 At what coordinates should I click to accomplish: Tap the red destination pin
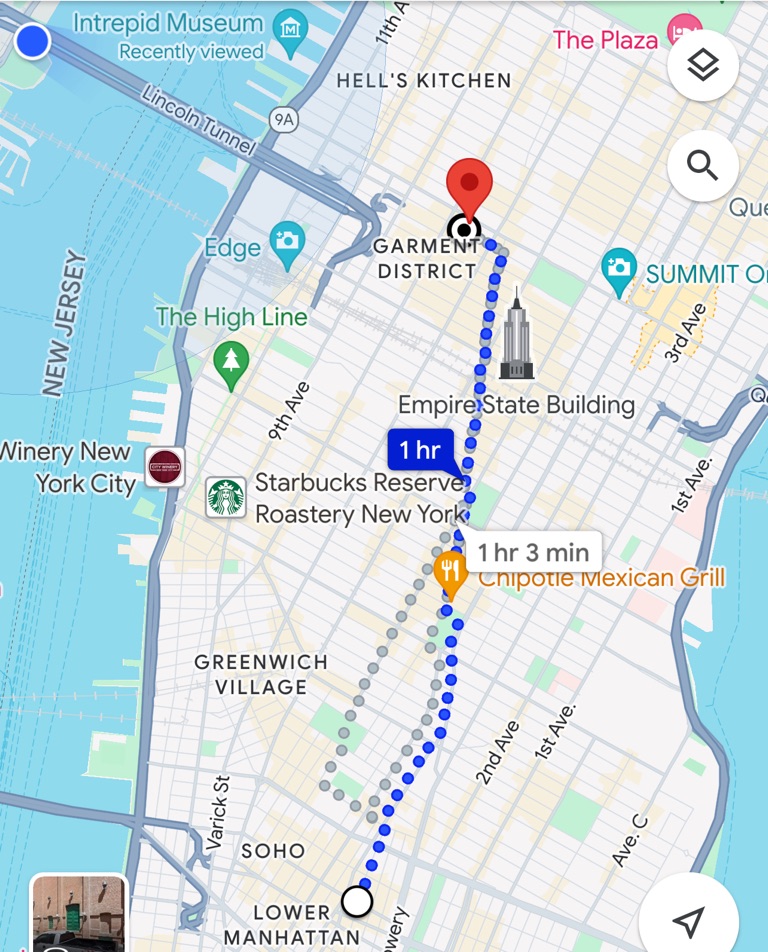pyautogui.click(x=469, y=187)
